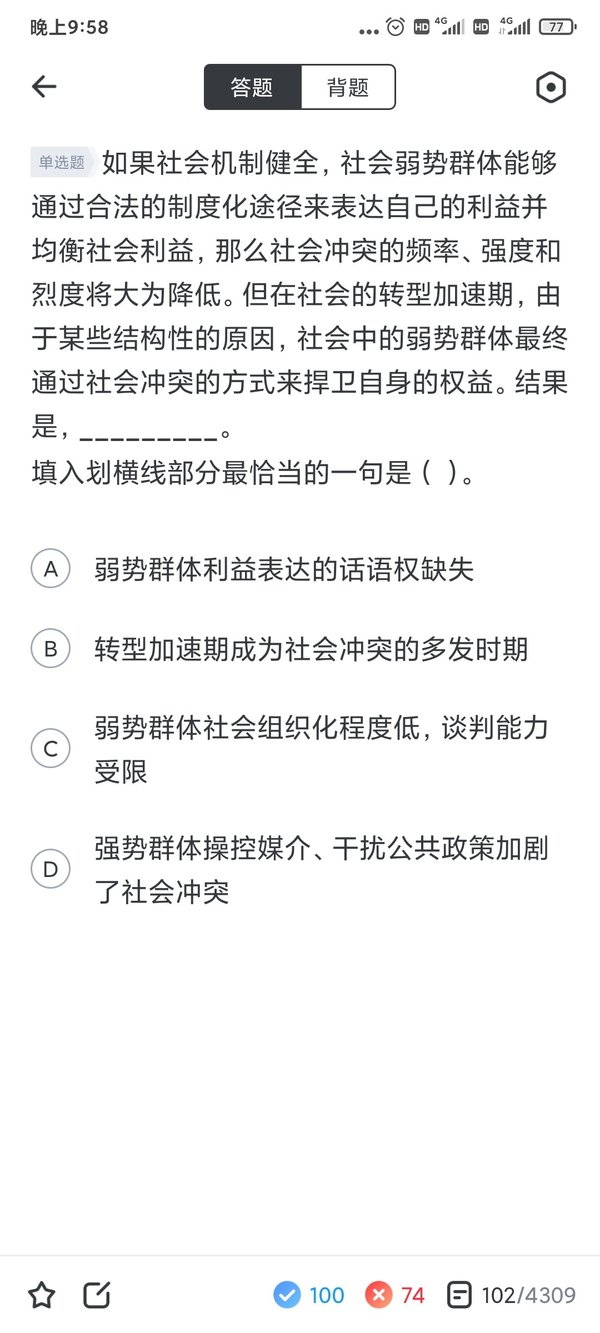Go back using the top-left arrow
Viewport: 600px width, 1333px height.
(44, 87)
